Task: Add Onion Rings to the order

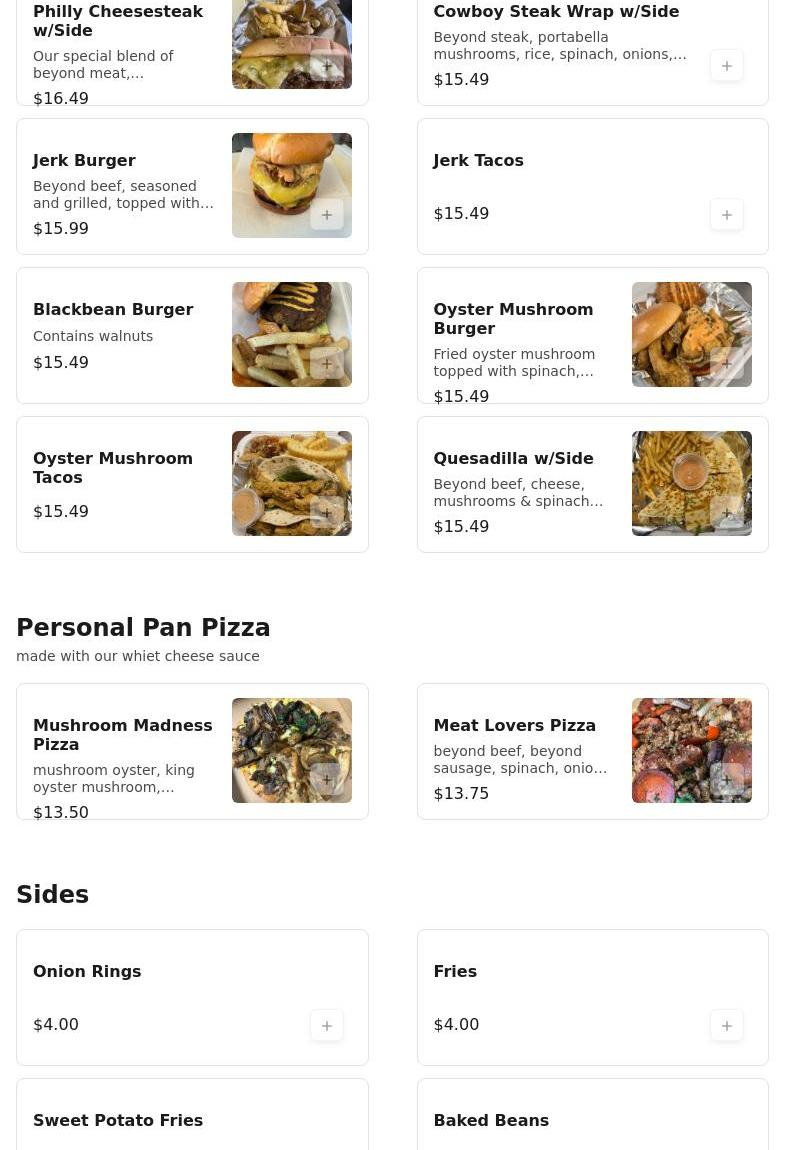Action: tap(326, 1026)
